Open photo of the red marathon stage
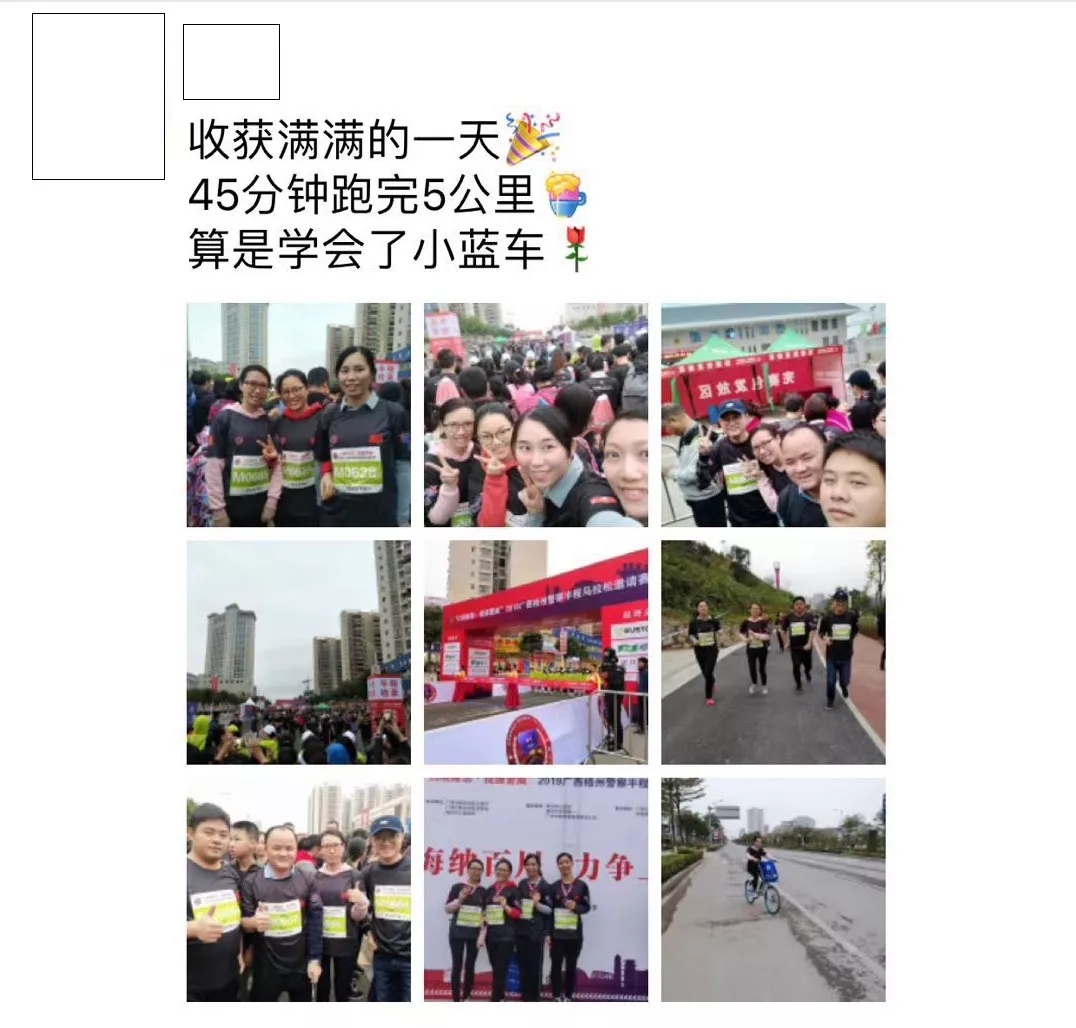Screen dimensions: 1076x1028 click(535, 652)
